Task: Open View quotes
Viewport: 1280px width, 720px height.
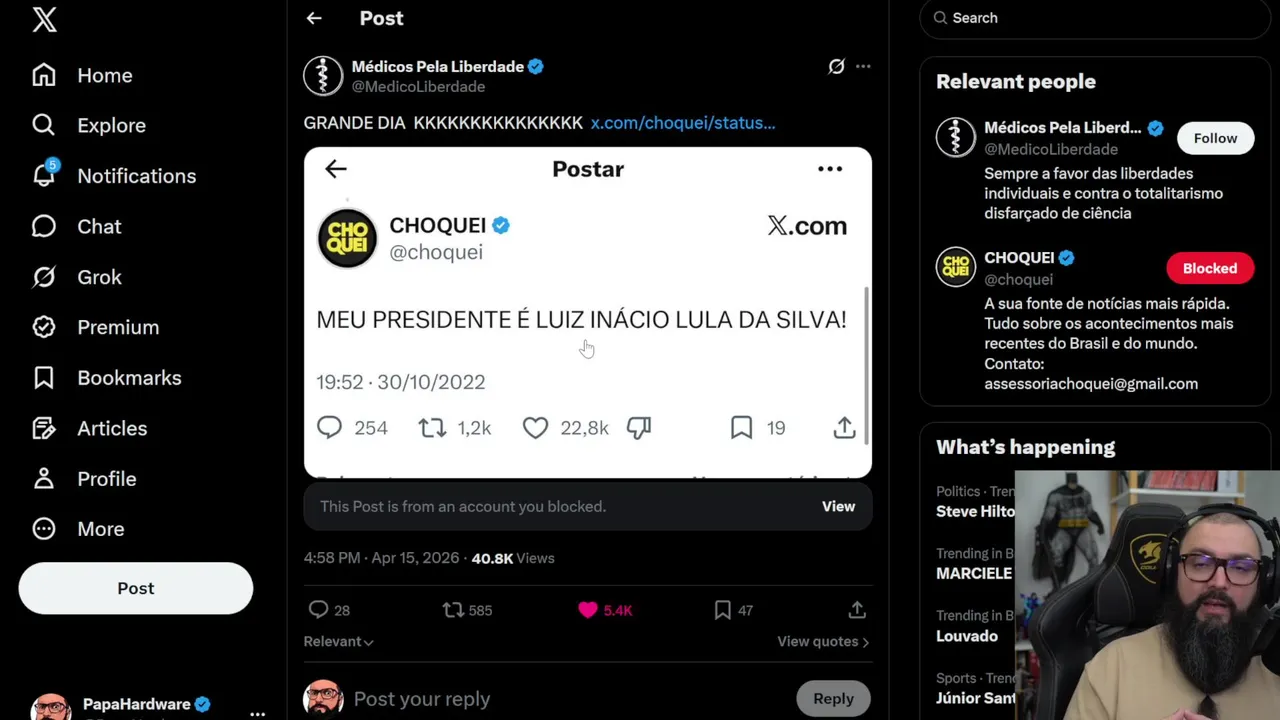Action: tap(822, 641)
